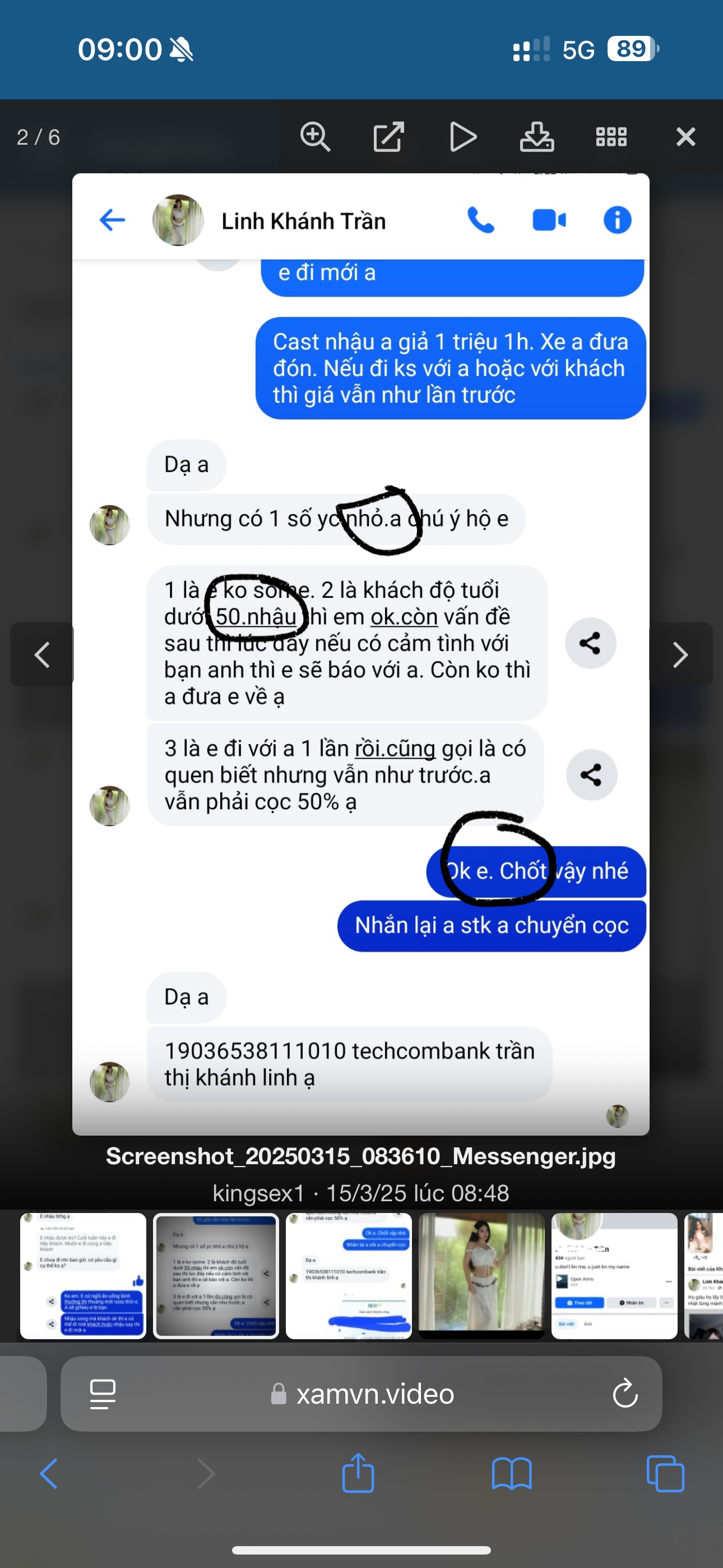Viewport: 723px width, 1568px height.
Task: Show all open Safari tabs
Action: click(665, 1474)
